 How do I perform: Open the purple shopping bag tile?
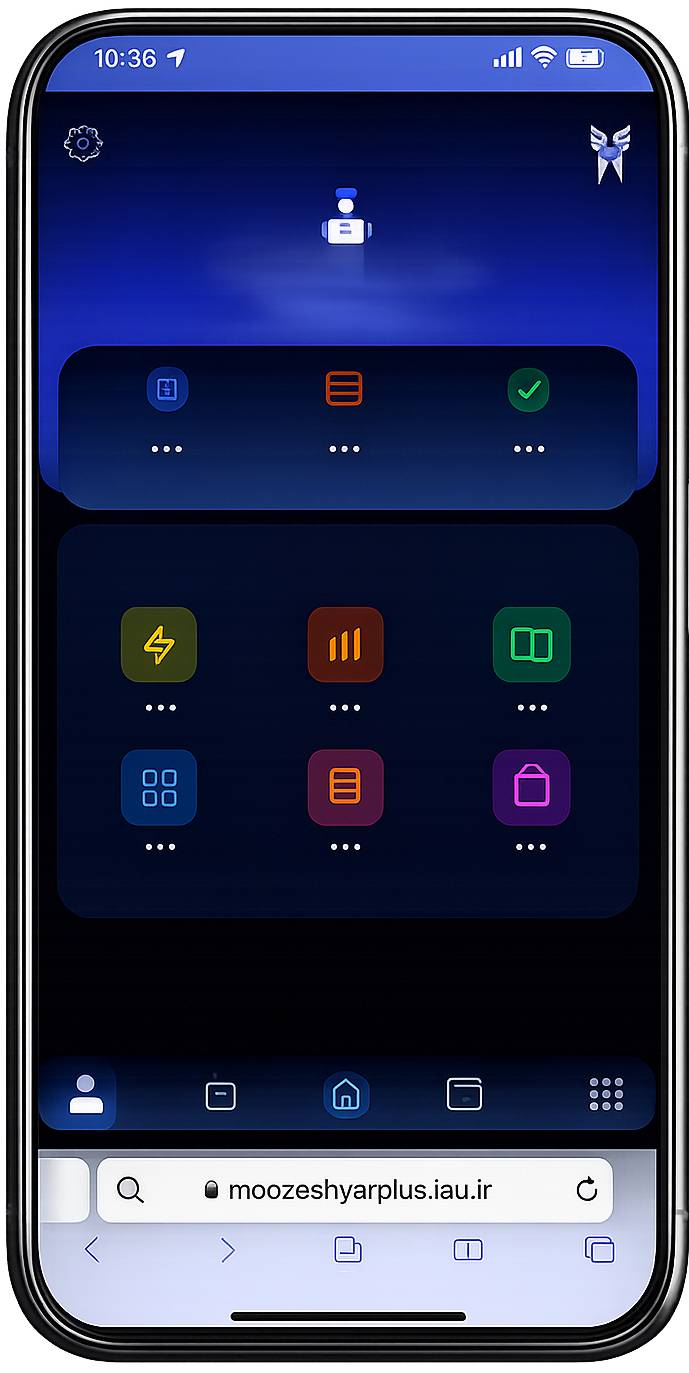[532, 788]
